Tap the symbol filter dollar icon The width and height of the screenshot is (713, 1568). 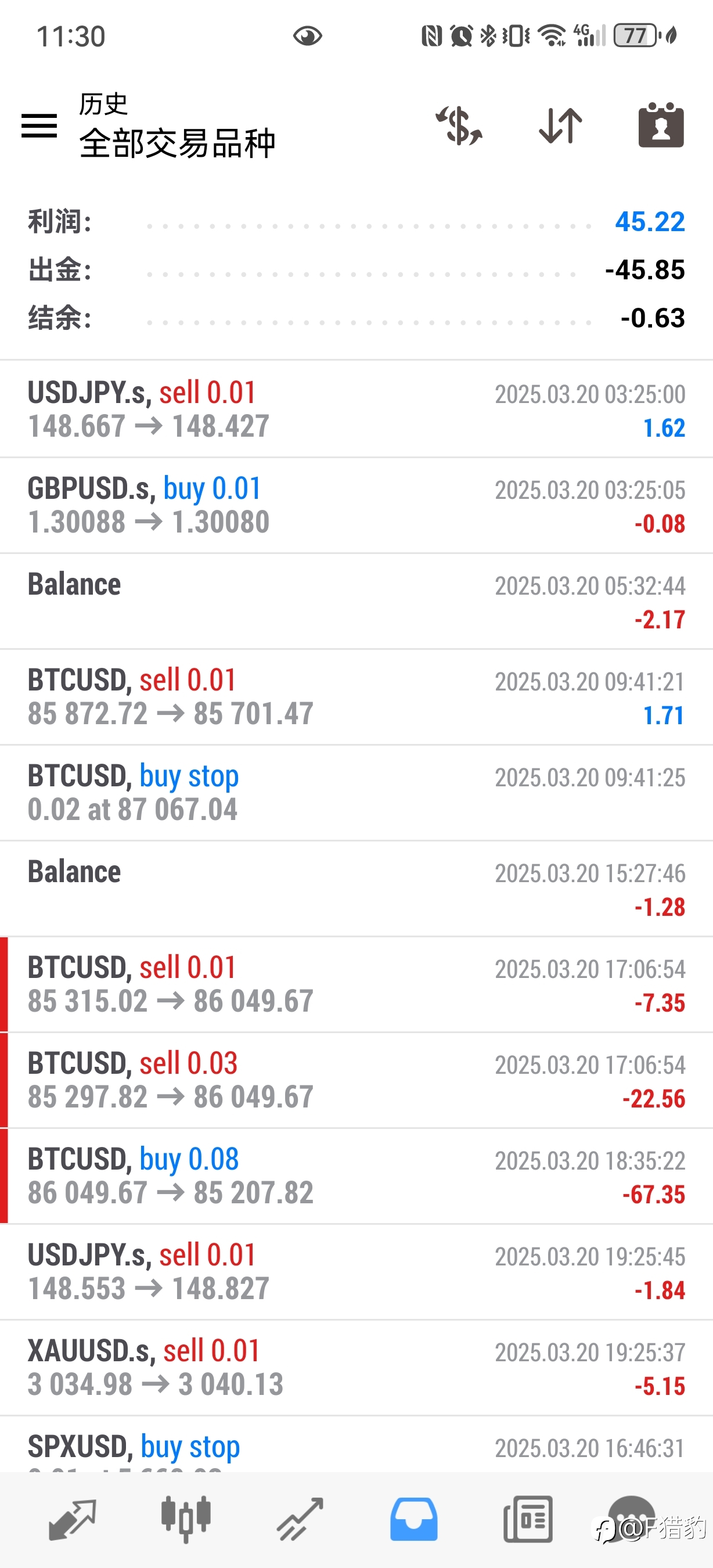click(x=459, y=126)
